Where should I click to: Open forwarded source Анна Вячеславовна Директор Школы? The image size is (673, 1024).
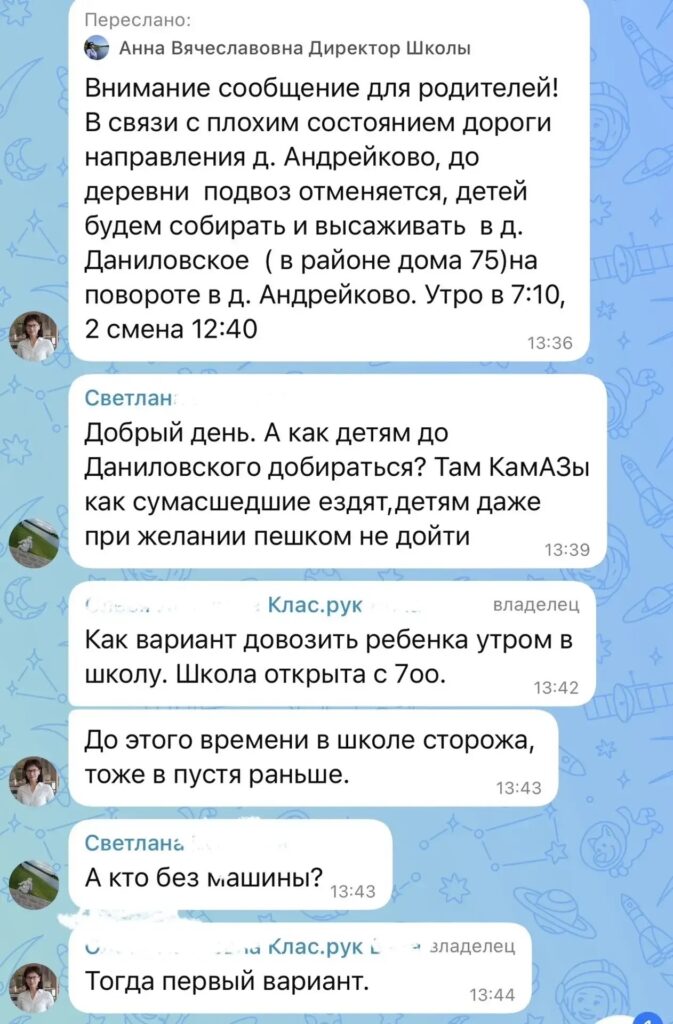[294, 48]
